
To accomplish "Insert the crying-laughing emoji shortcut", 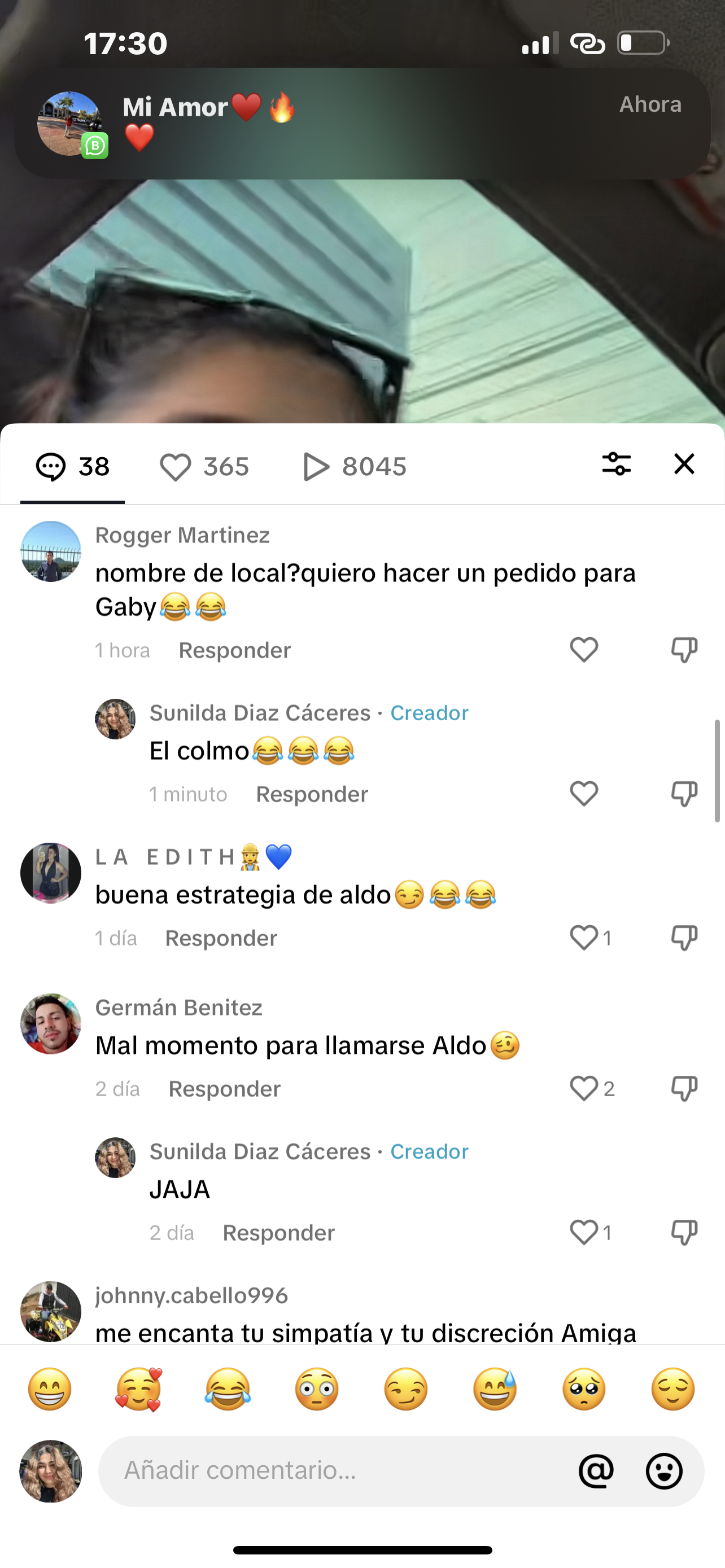I will pyautogui.click(x=228, y=1390).
